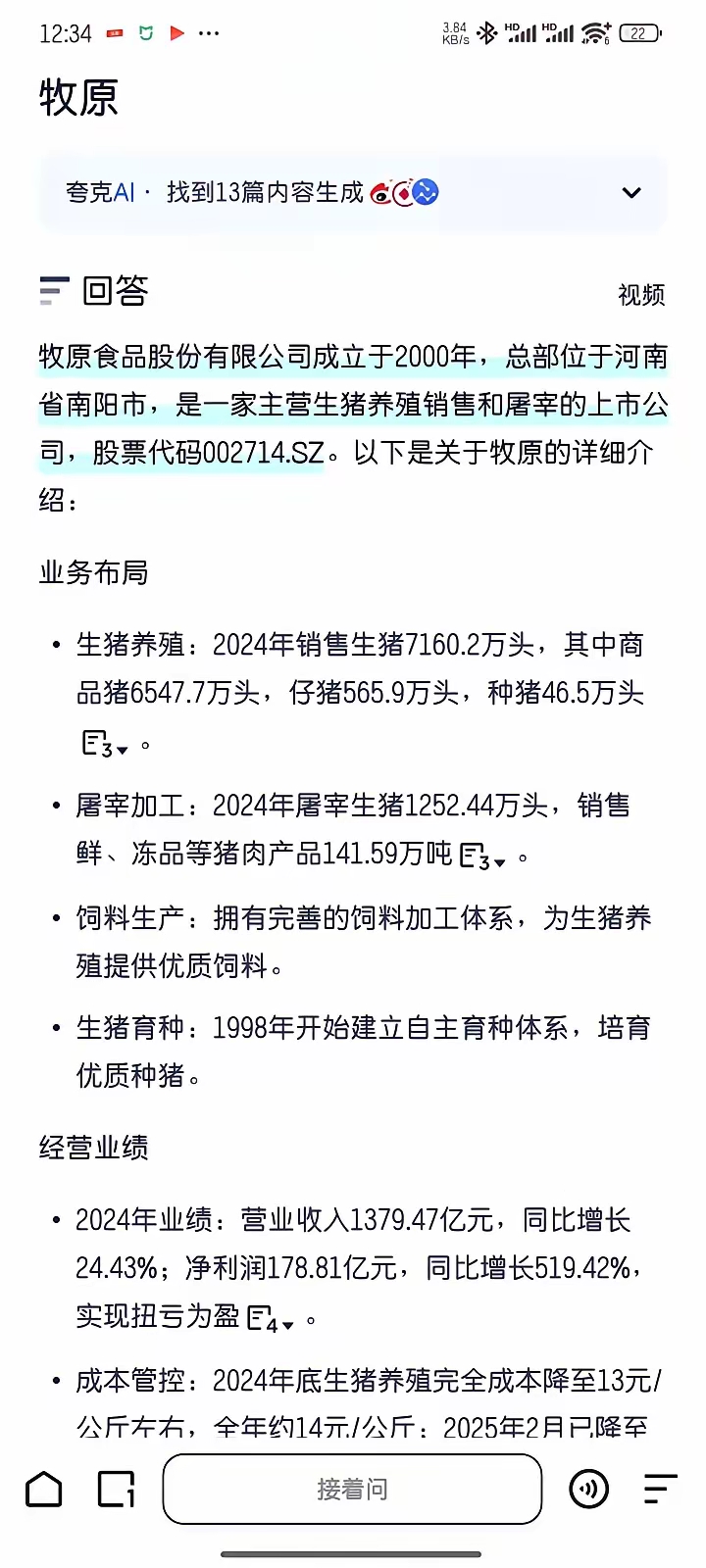Image resolution: width=706 pixels, height=1568 pixels.
Task: Open citation 3 after 种猪46.5万头
Action: [104, 745]
